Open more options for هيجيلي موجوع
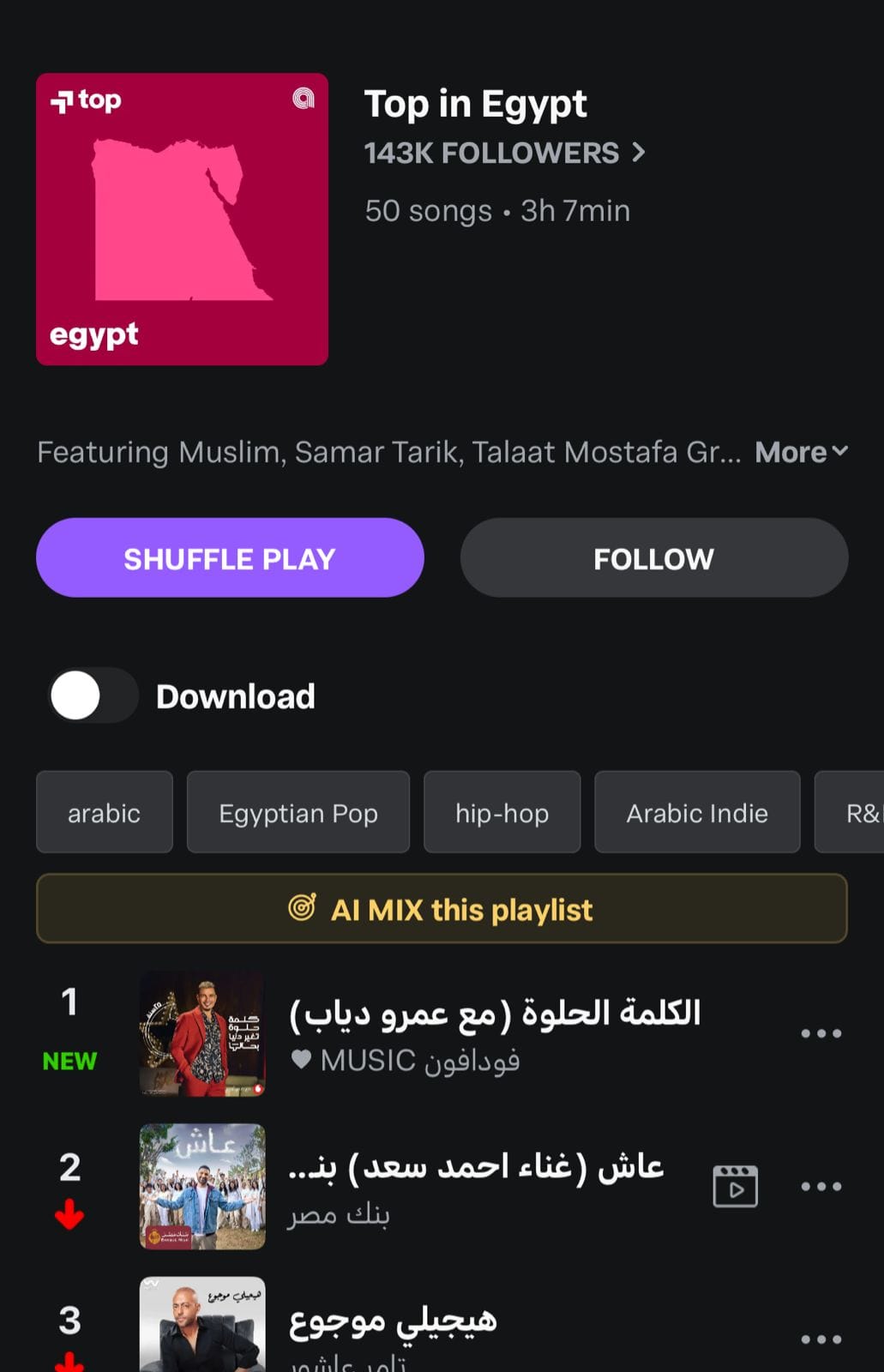The height and width of the screenshot is (1372, 884). (821, 1339)
